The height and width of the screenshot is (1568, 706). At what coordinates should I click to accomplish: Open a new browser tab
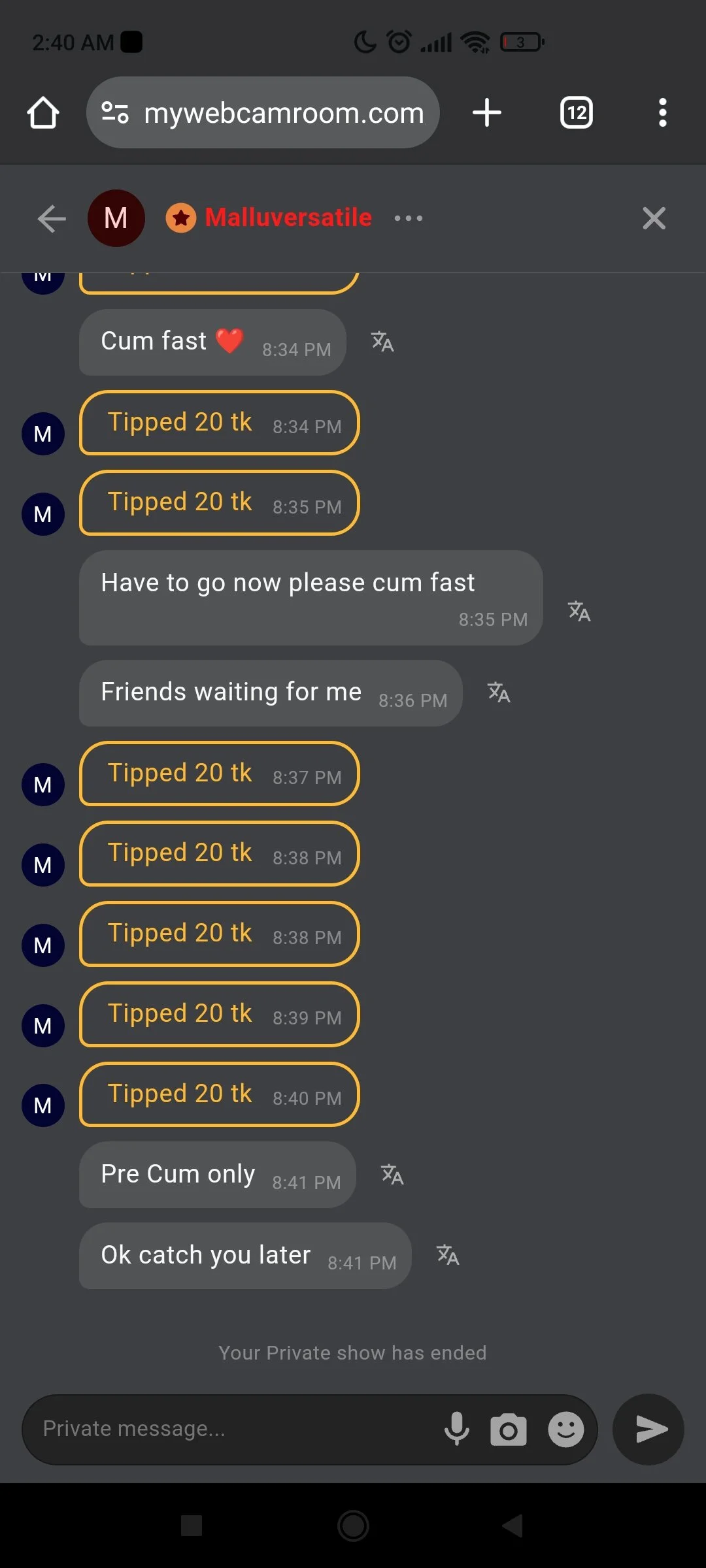(487, 113)
